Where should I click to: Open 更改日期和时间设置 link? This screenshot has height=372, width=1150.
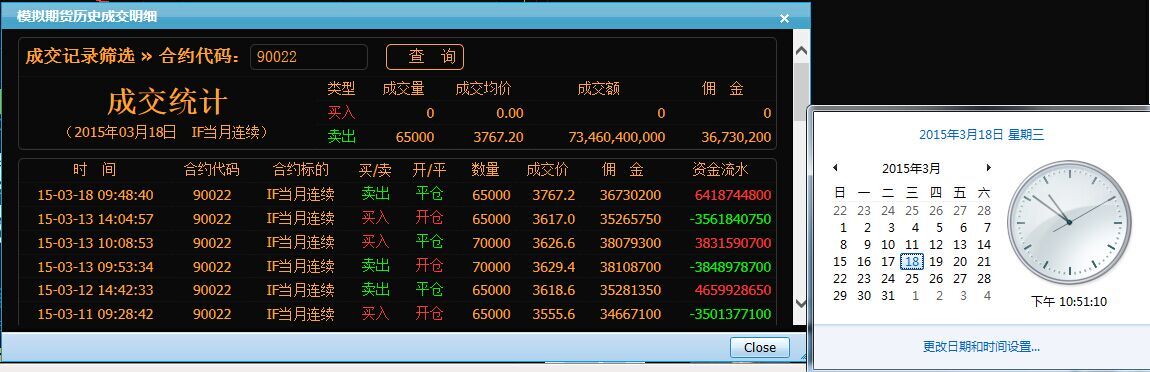(x=981, y=347)
